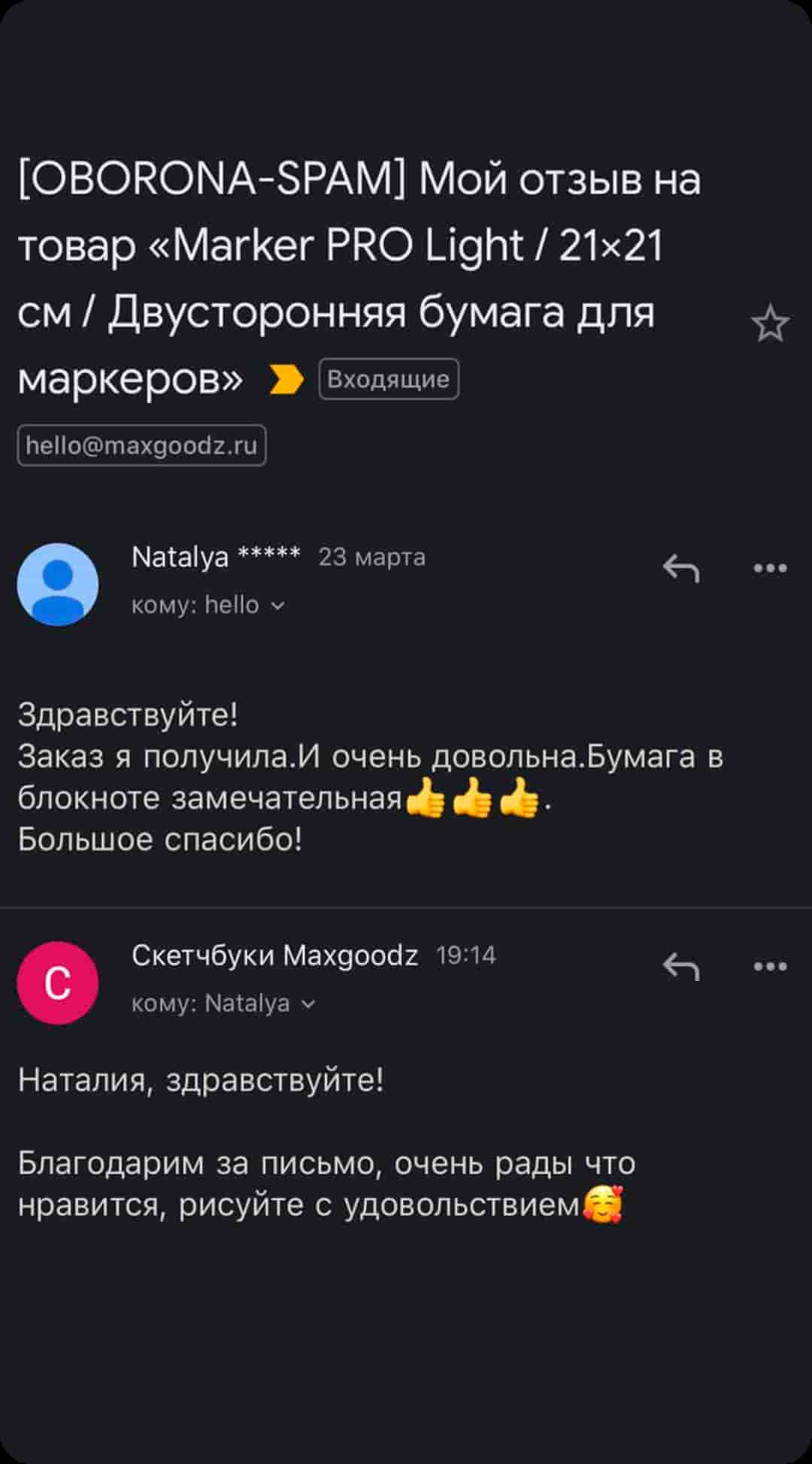Viewport: 812px width, 1464px height.
Task: Open overflow menu on Natalya's message
Action: [770, 569]
